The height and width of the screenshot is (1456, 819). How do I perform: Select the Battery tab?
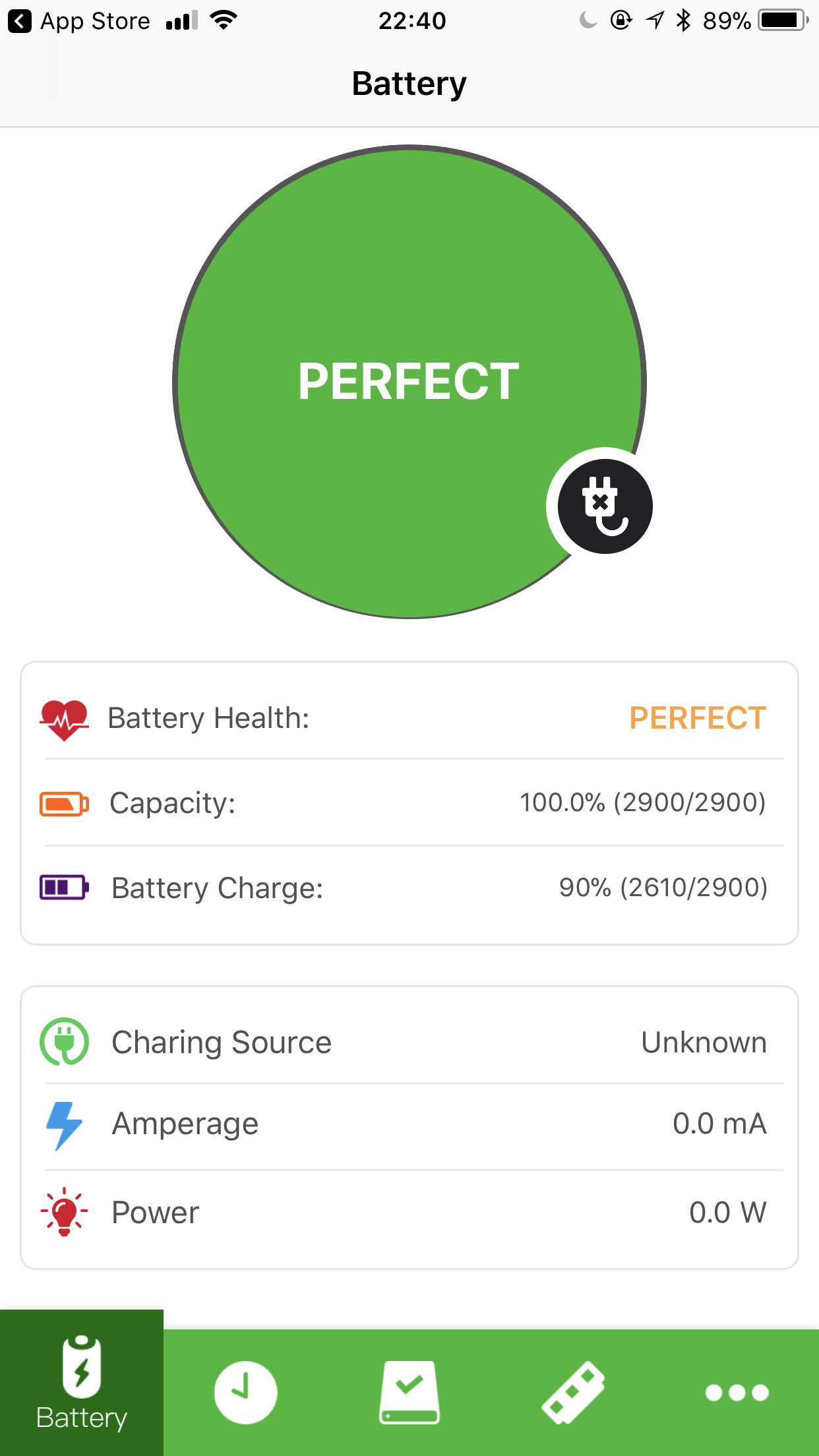pyautogui.click(x=82, y=1383)
